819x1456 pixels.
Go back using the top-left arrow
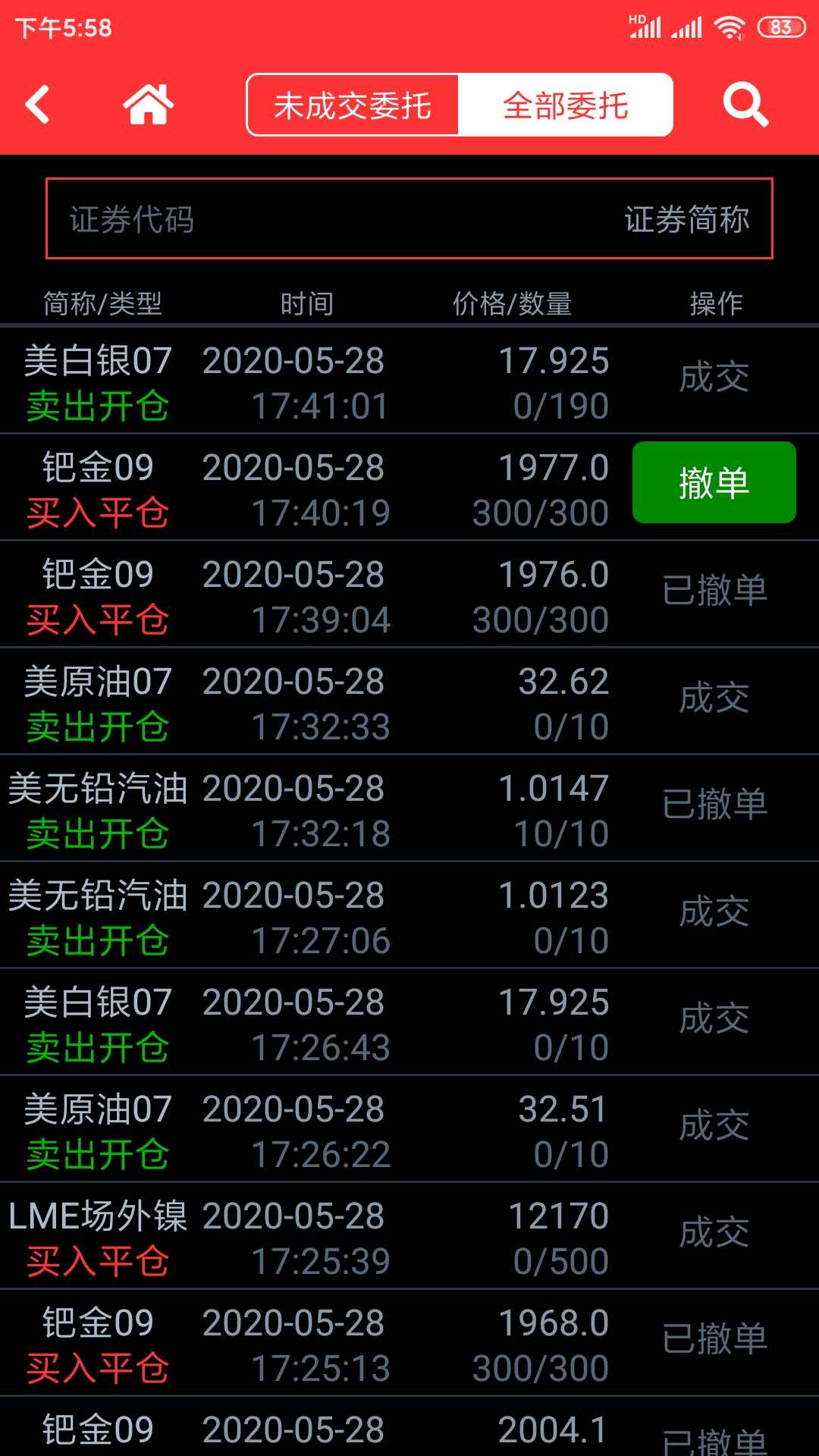click(37, 105)
